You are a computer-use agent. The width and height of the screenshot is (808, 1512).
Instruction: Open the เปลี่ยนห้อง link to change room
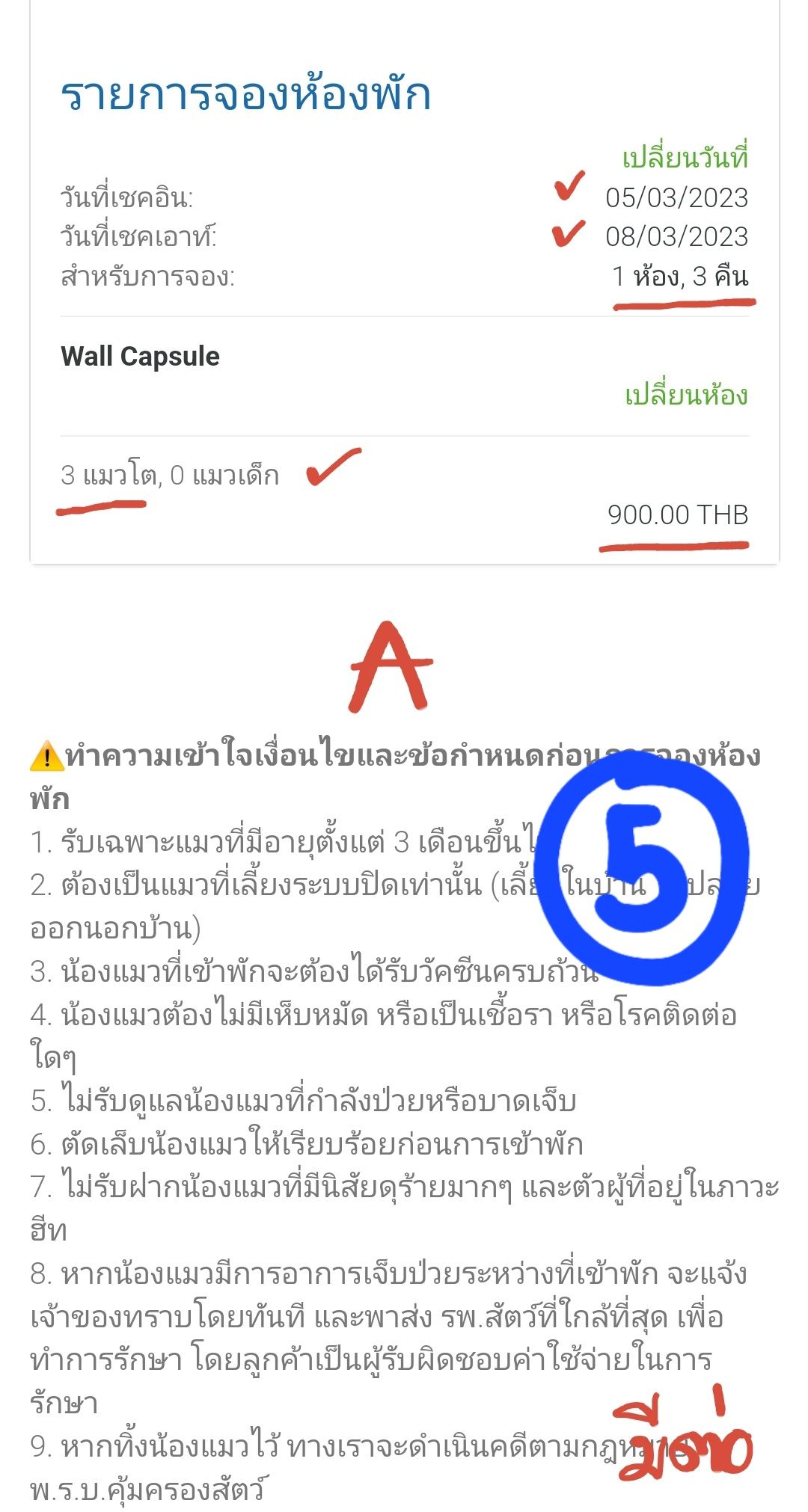point(687,394)
